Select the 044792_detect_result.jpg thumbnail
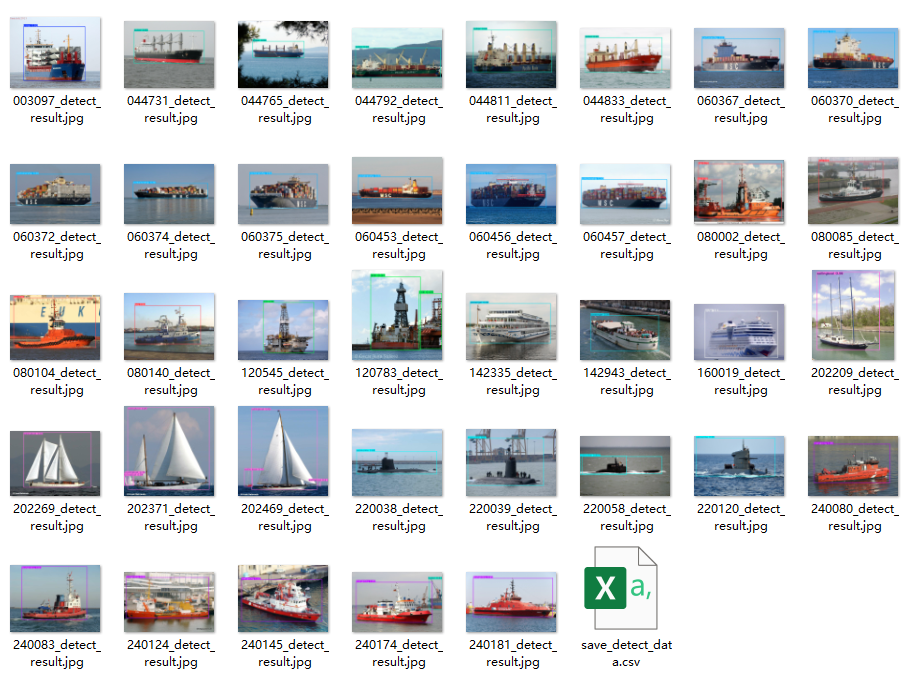 [x=397, y=58]
